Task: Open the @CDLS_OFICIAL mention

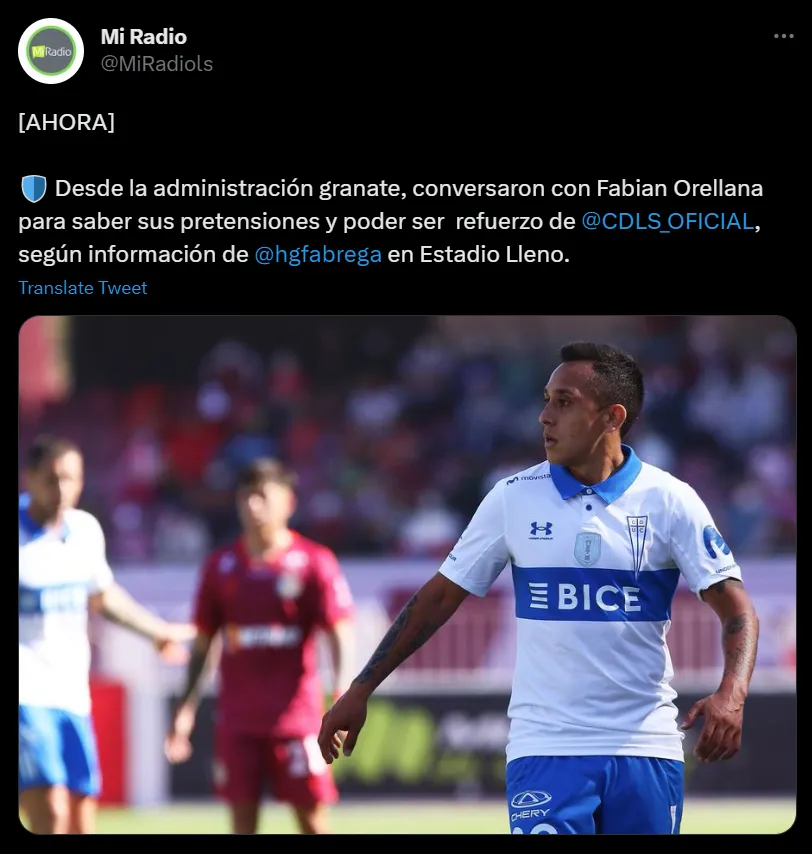Action: tap(667, 221)
